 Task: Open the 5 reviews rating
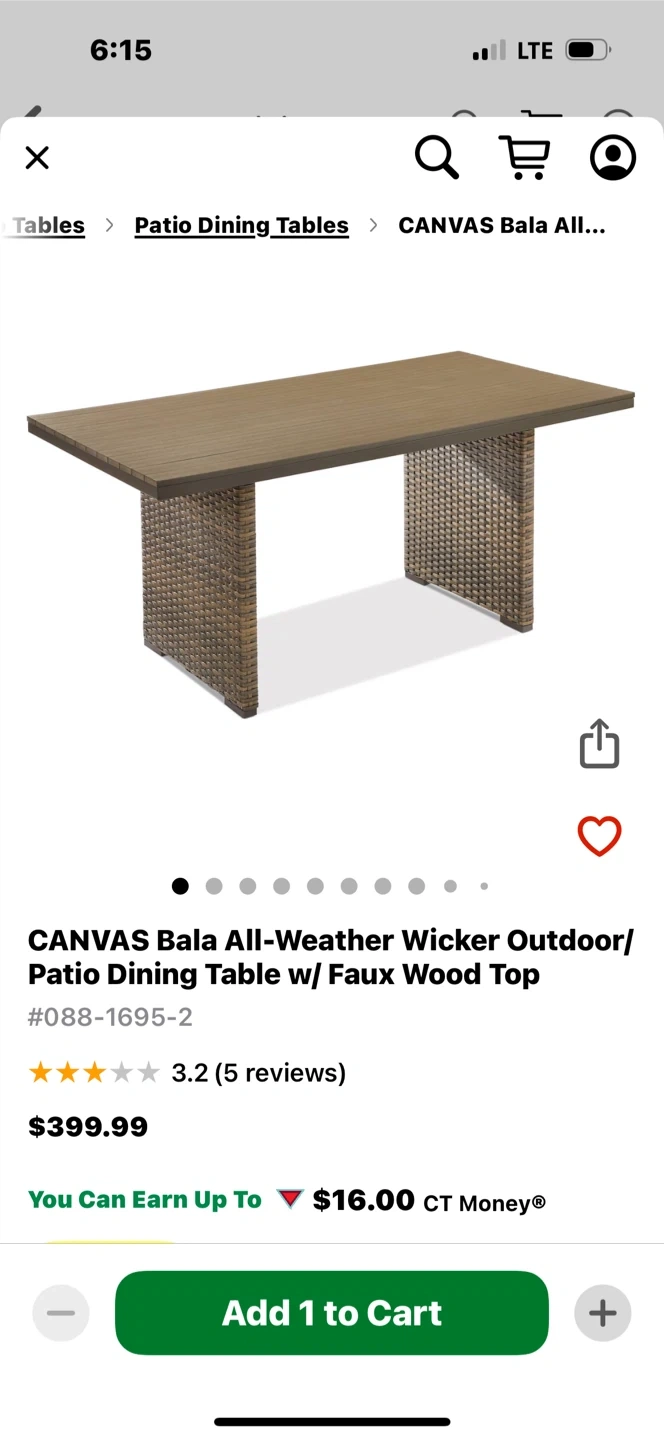click(x=258, y=1073)
